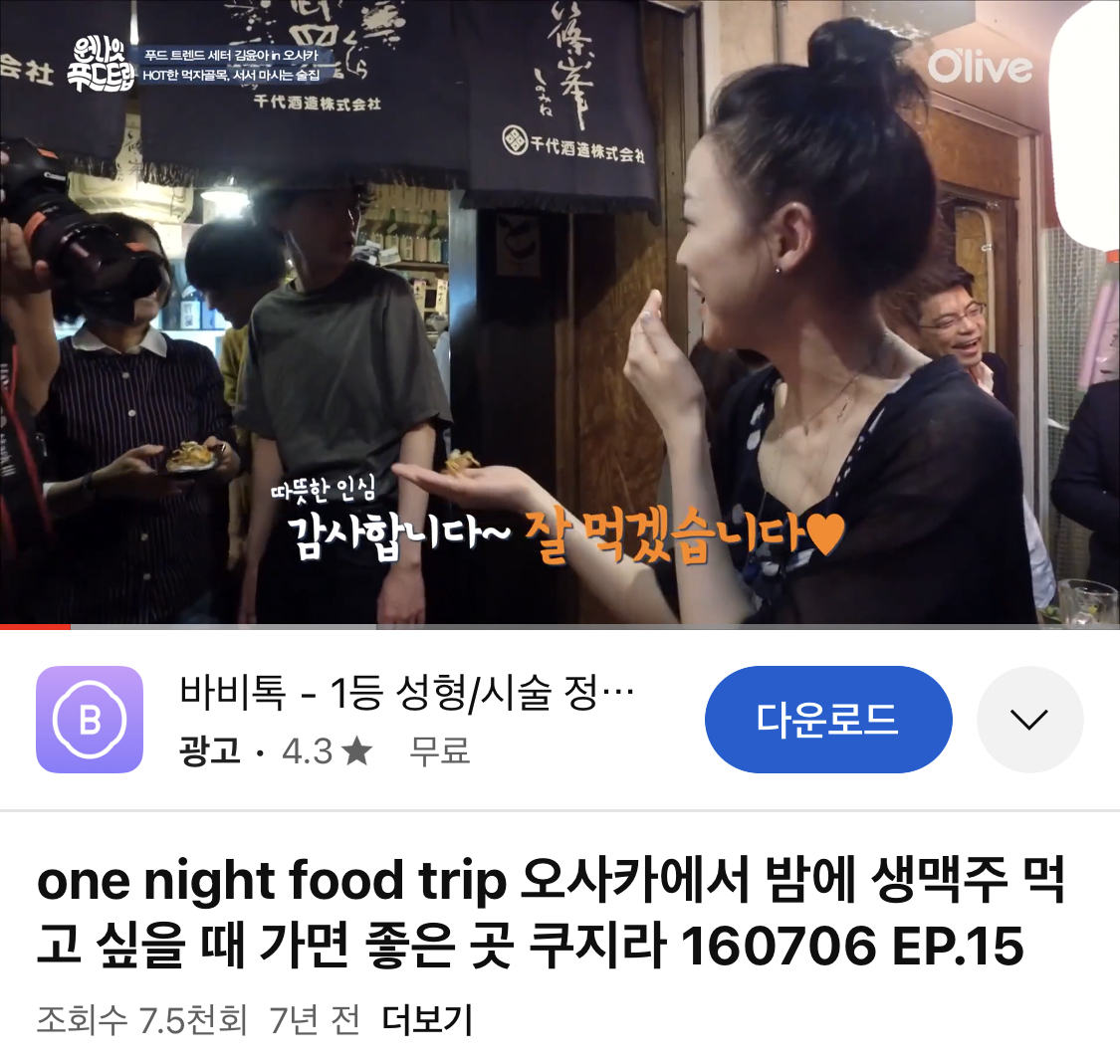
Task: Tap the 다운로드 button for the 바비톡 ad
Action: point(827,719)
